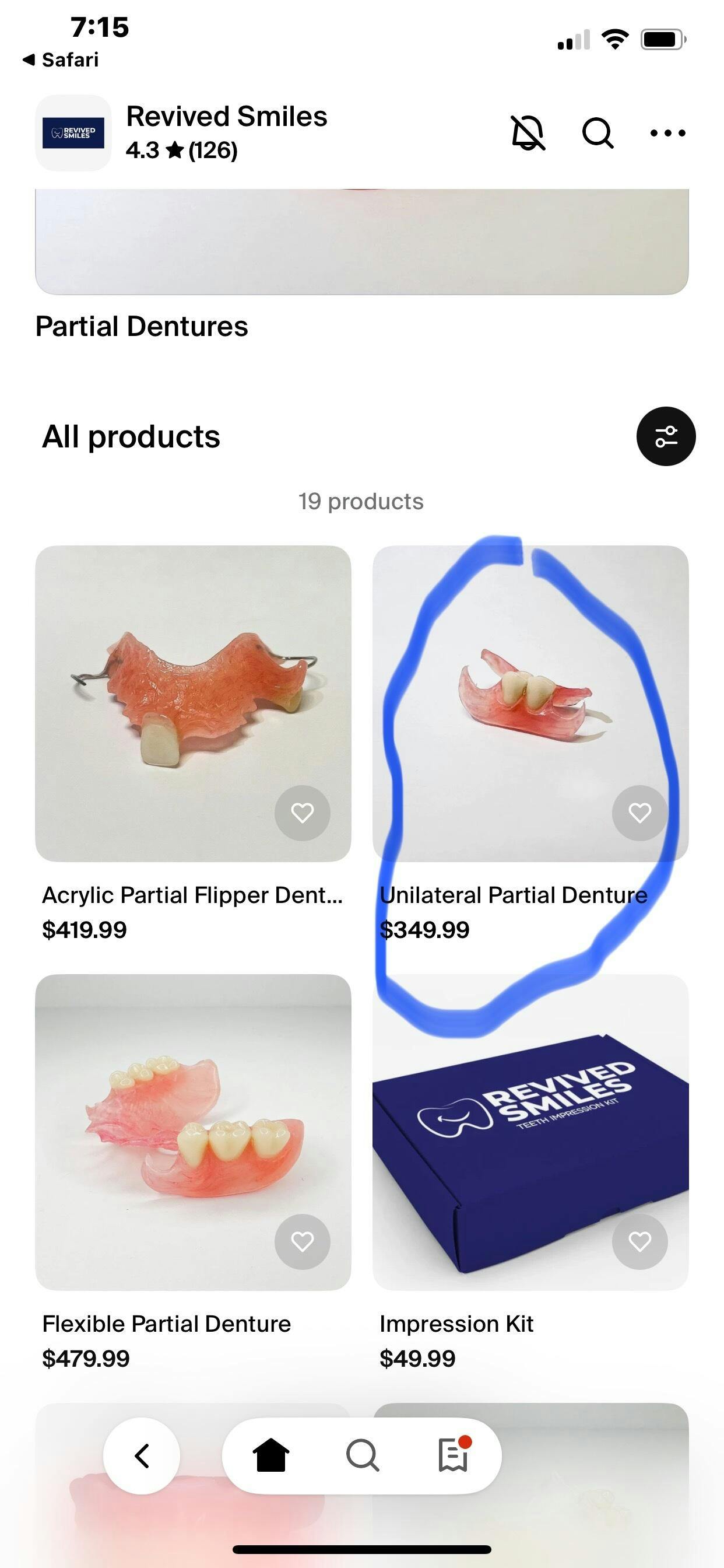Save Flexible Partial Denture to favorites

[x=303, y=1242]
